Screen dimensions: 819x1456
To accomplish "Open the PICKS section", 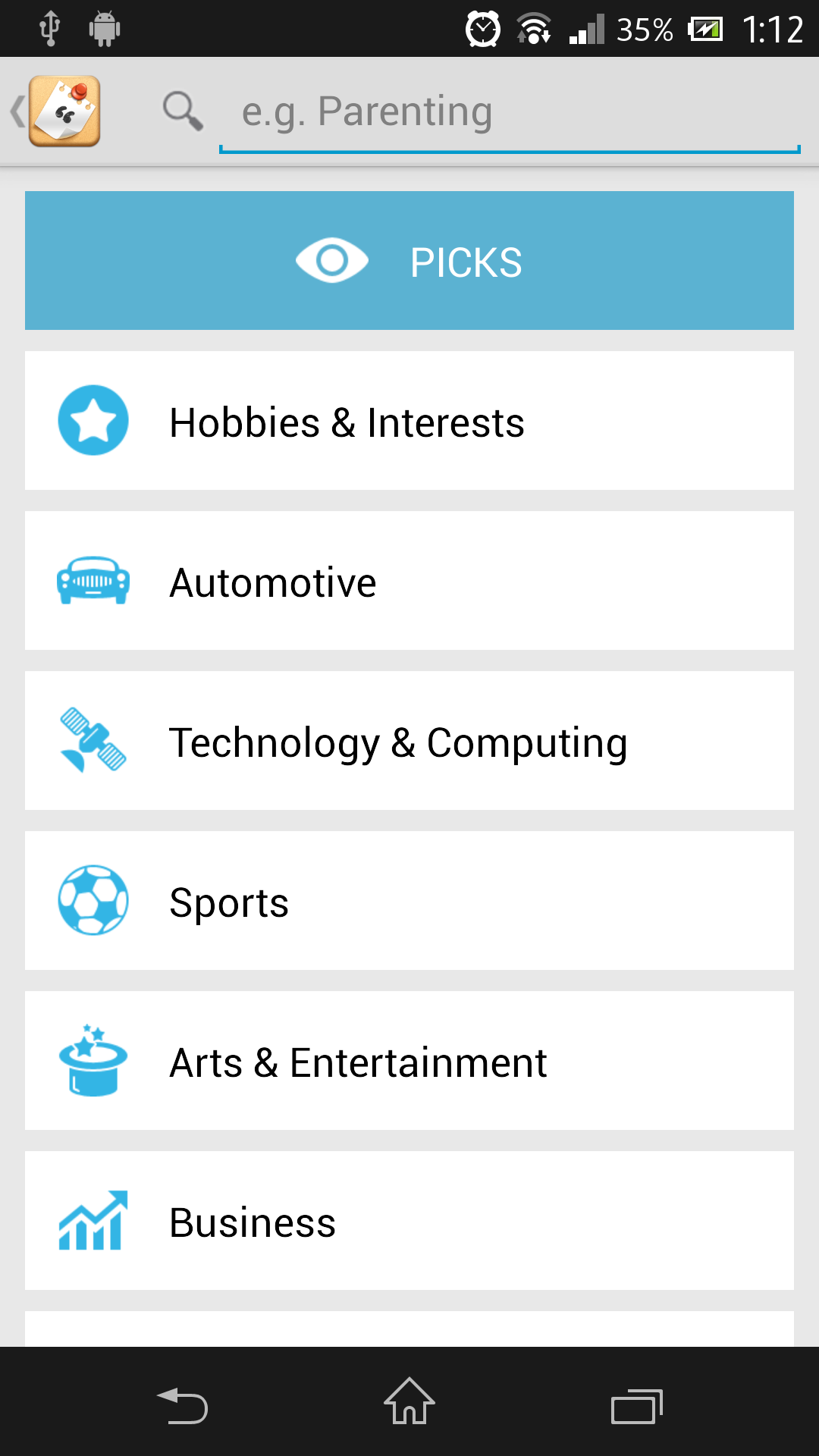I will click(409, 260).
